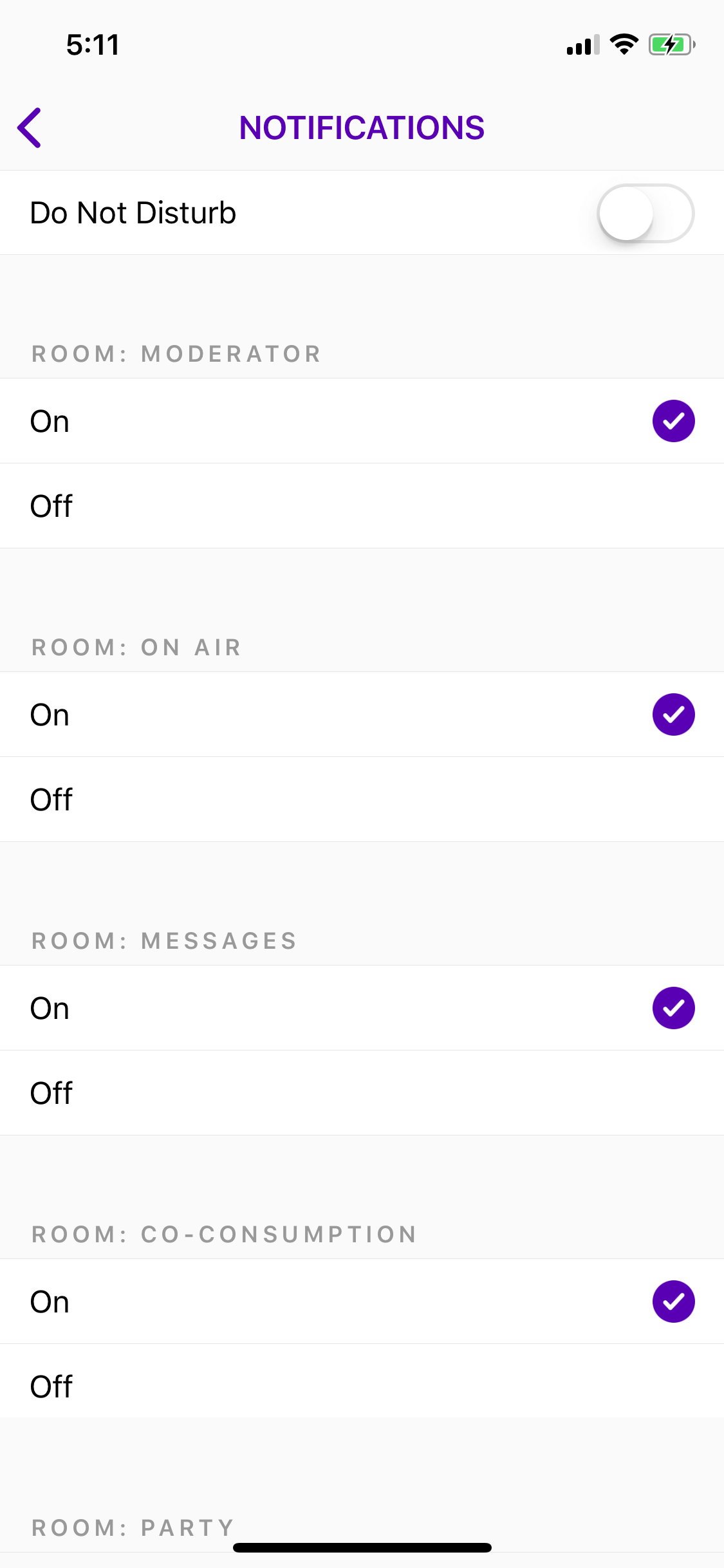The width and height of the screenshot is (724, 1568).
Task: Go back using the purple arrow
Action: point(30,127)
